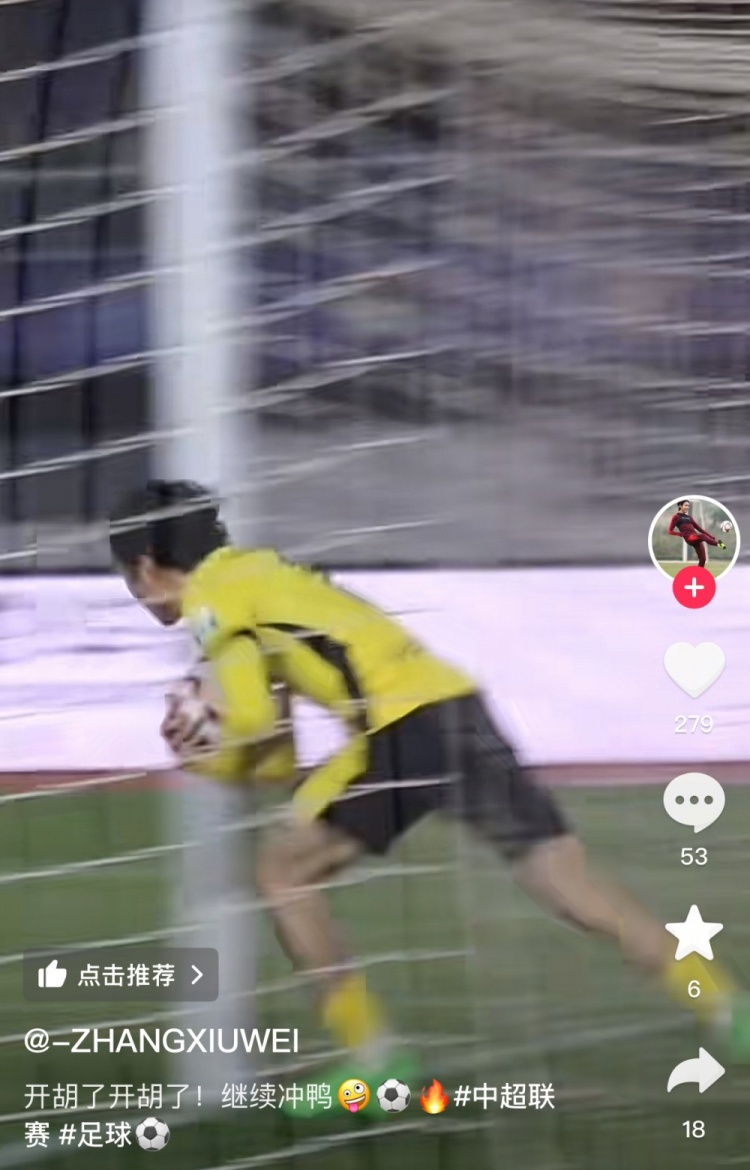
Task: Add this video to favorites with the star
Action: point(694,934)
